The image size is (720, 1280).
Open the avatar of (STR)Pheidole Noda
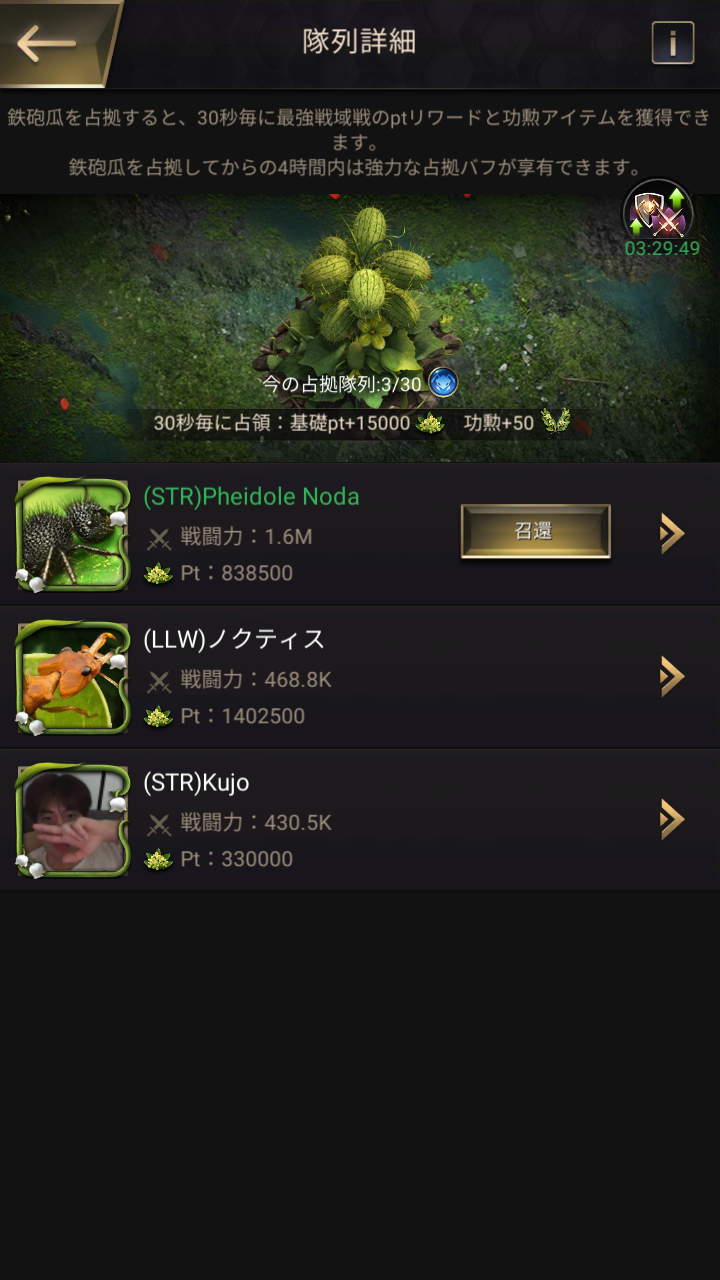[73, 534]
